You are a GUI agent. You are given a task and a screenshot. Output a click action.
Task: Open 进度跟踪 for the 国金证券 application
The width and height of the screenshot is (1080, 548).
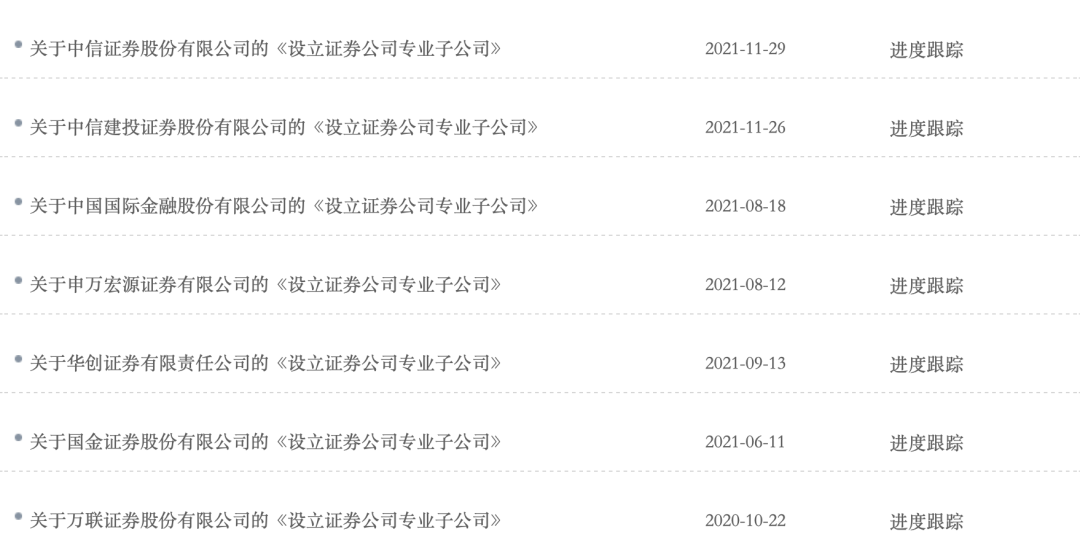point(926,443)
